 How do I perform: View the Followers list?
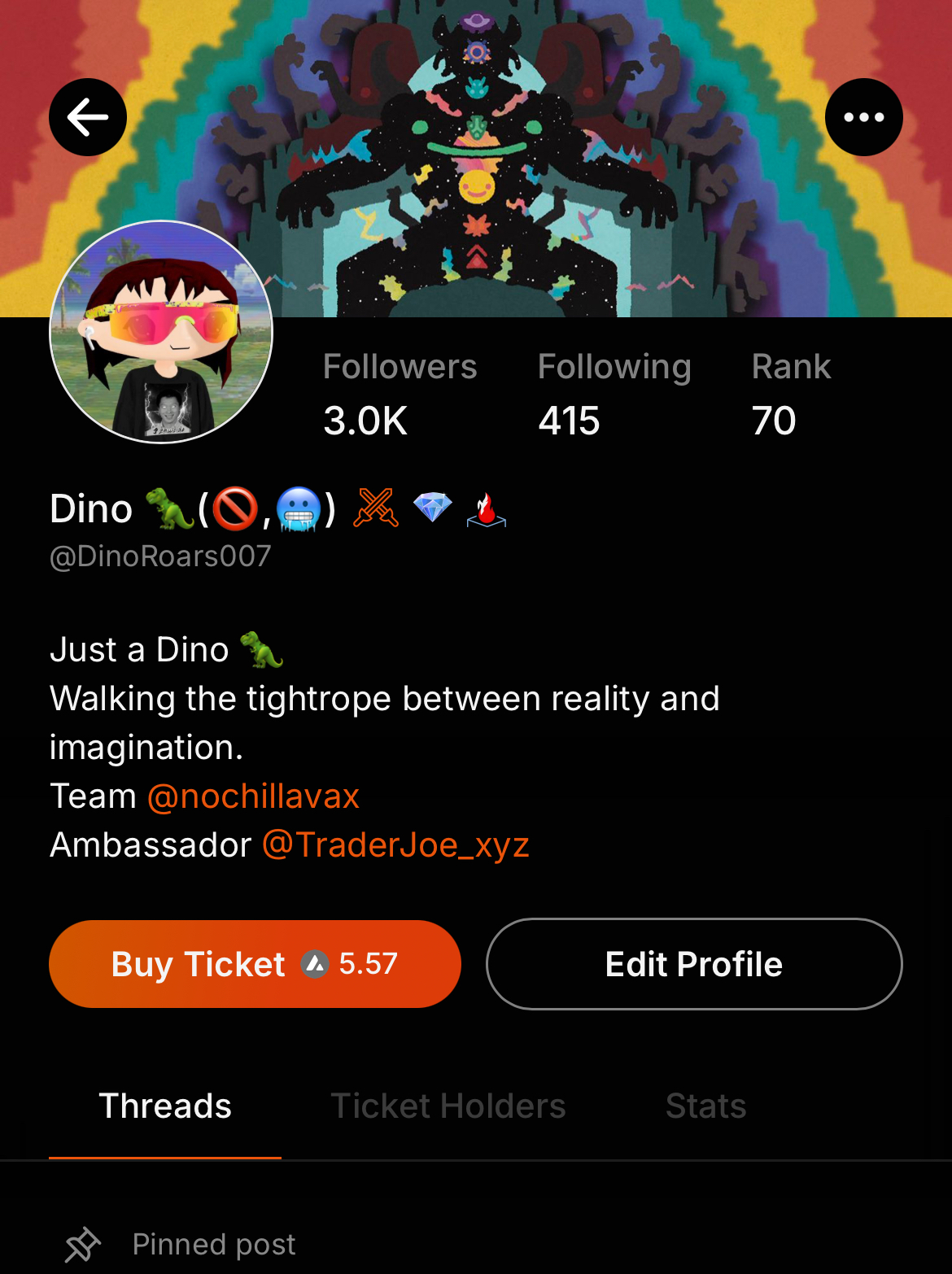pyautogui.click(x=400, y=395)
